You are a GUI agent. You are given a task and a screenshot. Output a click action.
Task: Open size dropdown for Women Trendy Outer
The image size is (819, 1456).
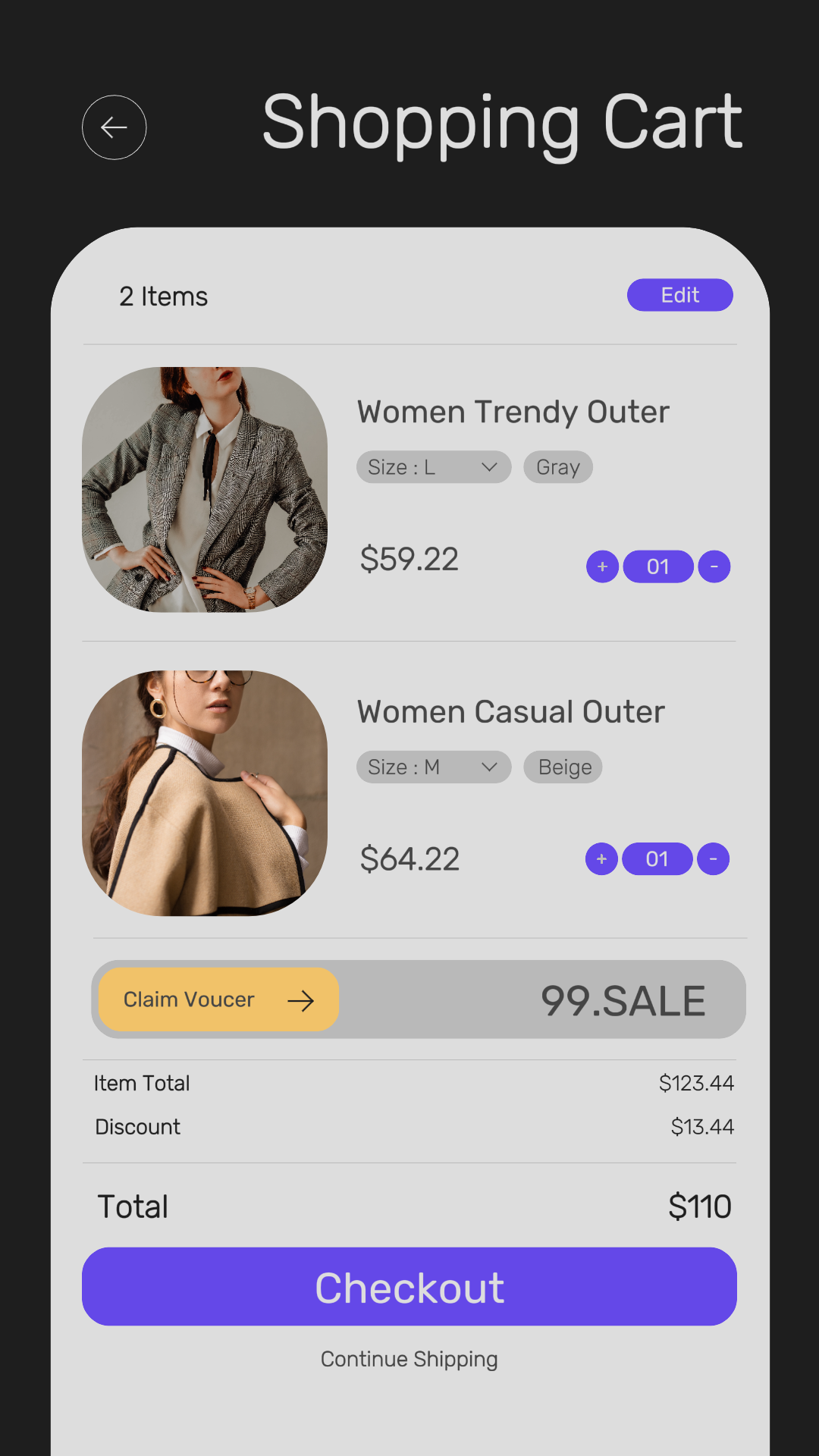(433, 467)
